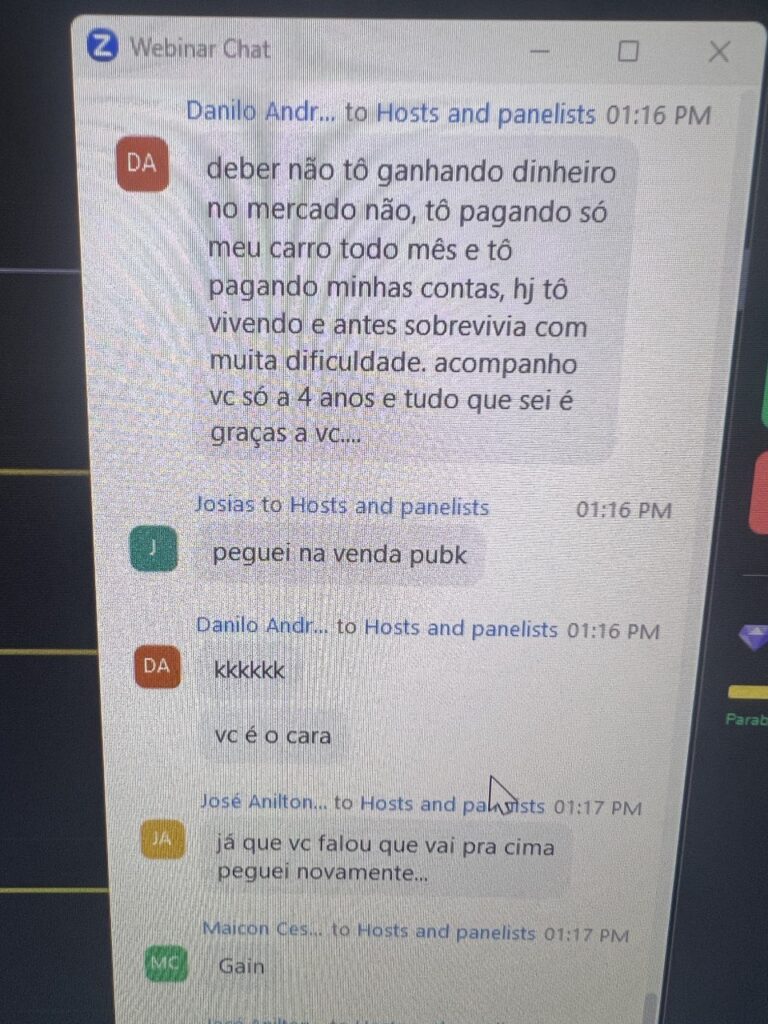Maximize the Webinar Chat window

coord(628,51)
